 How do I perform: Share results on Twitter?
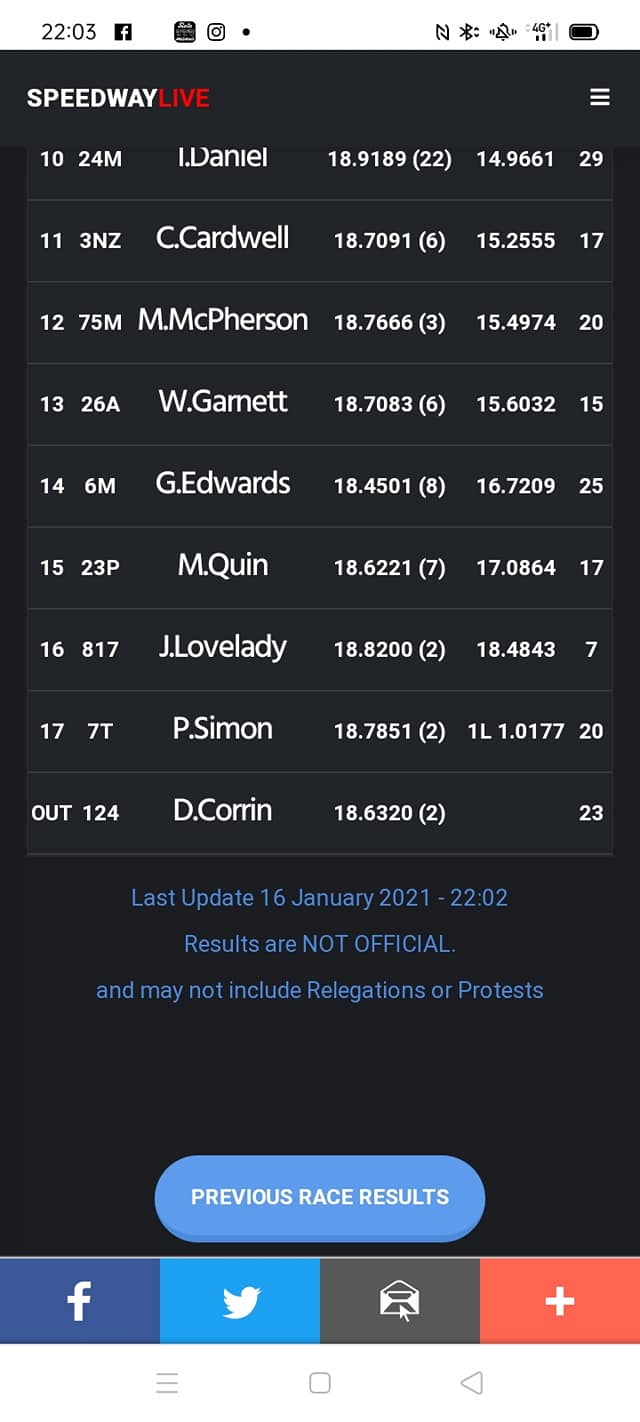[x=240, y=1301]
